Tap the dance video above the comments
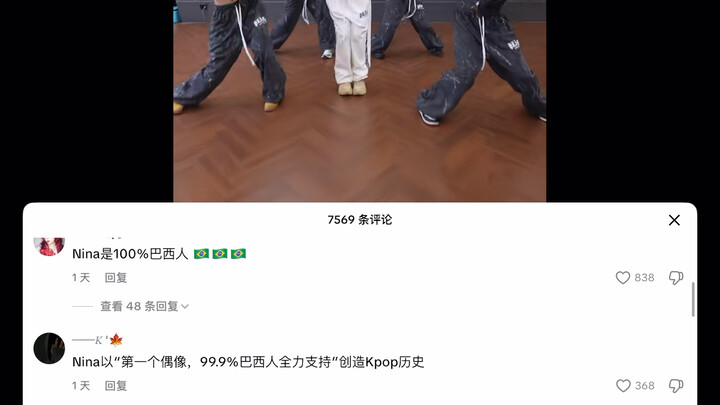 359,100
